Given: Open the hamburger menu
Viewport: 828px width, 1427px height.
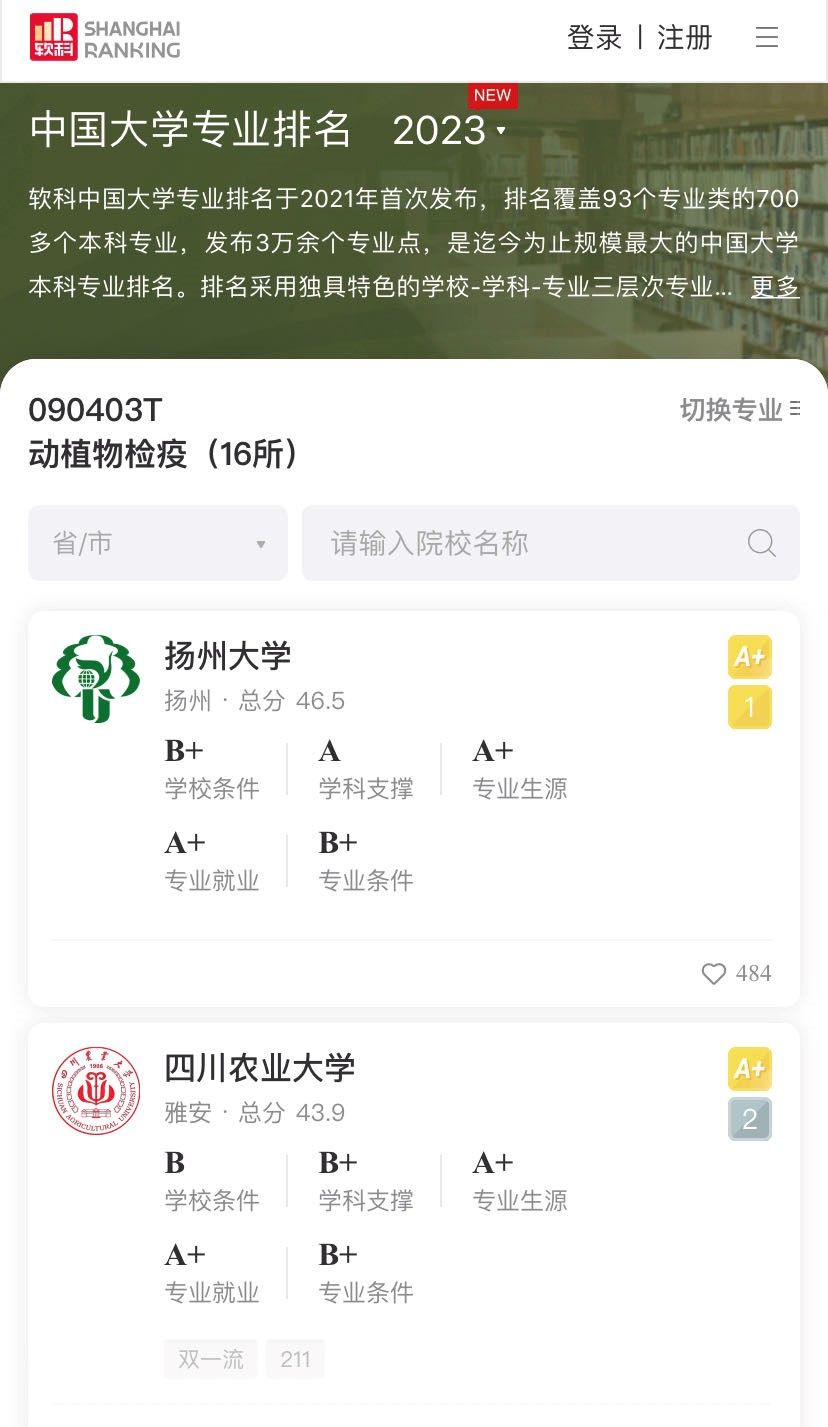Looking at the screenshot, I should 767,38.
